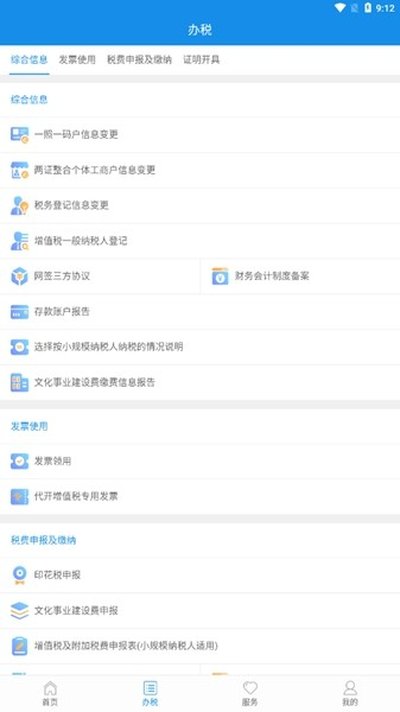Open the 证明开具 top tab

pyautogui.click(x=202, y=59)
